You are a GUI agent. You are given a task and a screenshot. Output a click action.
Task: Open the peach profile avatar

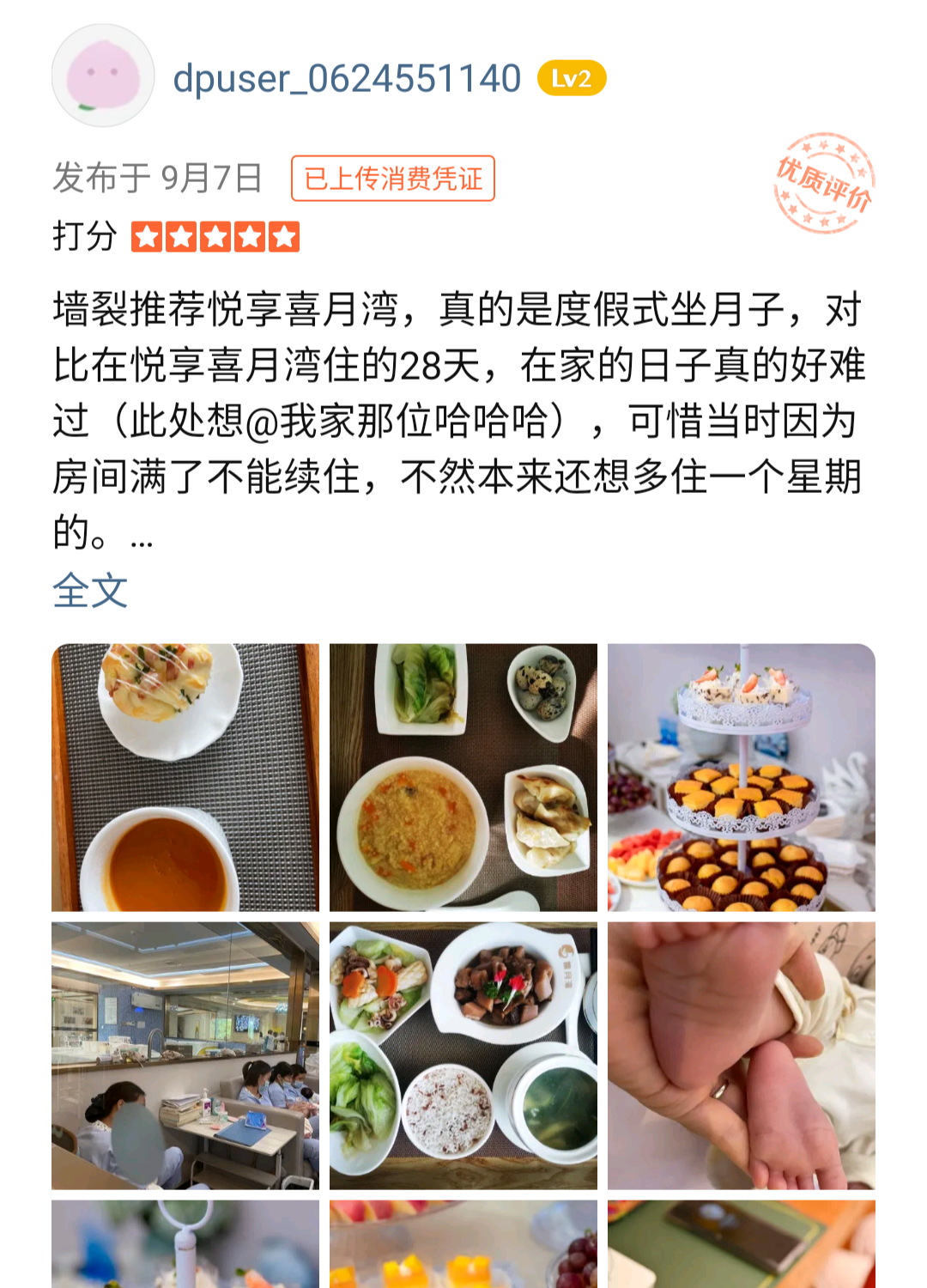coord(103,76)
